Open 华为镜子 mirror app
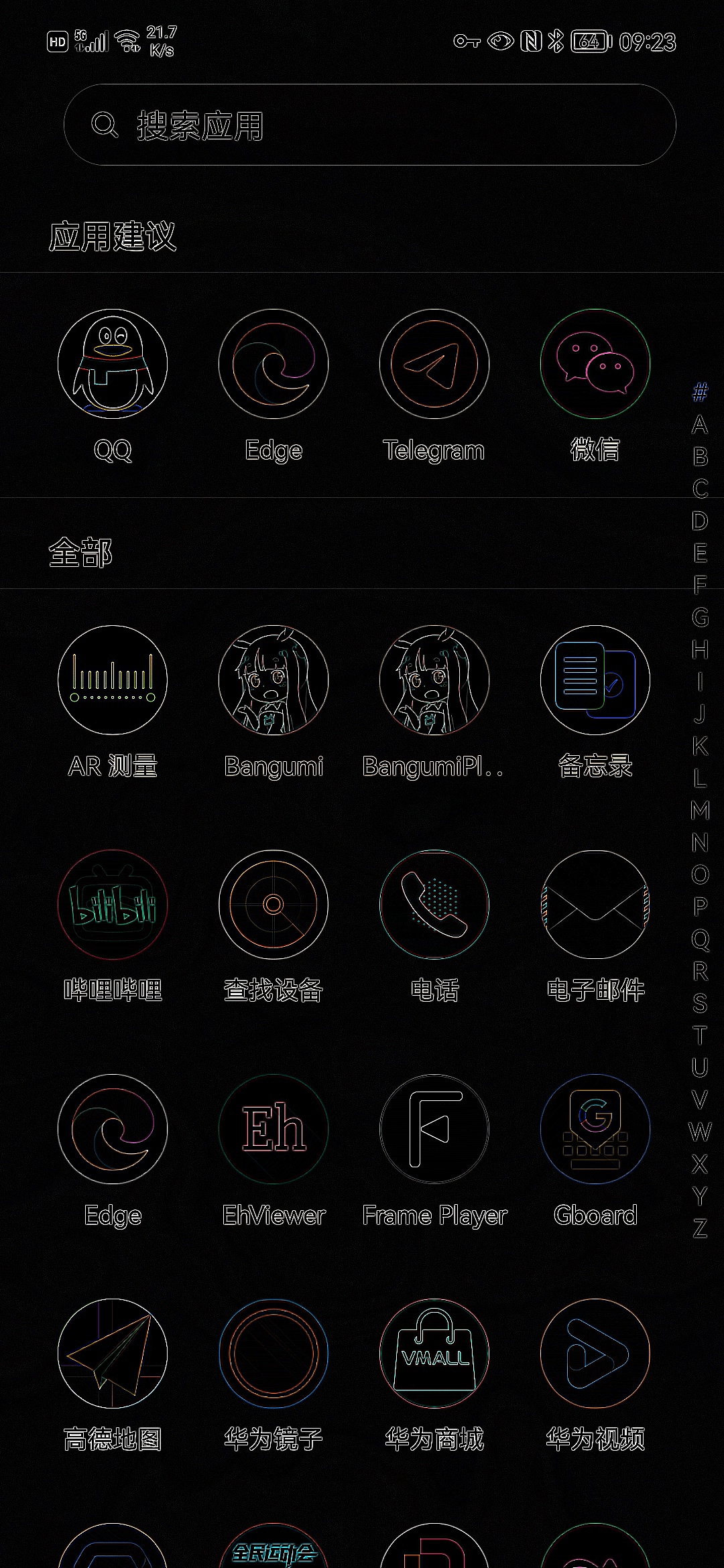The width and height of the screenshot is (724, 1568). pos(274,1354)
